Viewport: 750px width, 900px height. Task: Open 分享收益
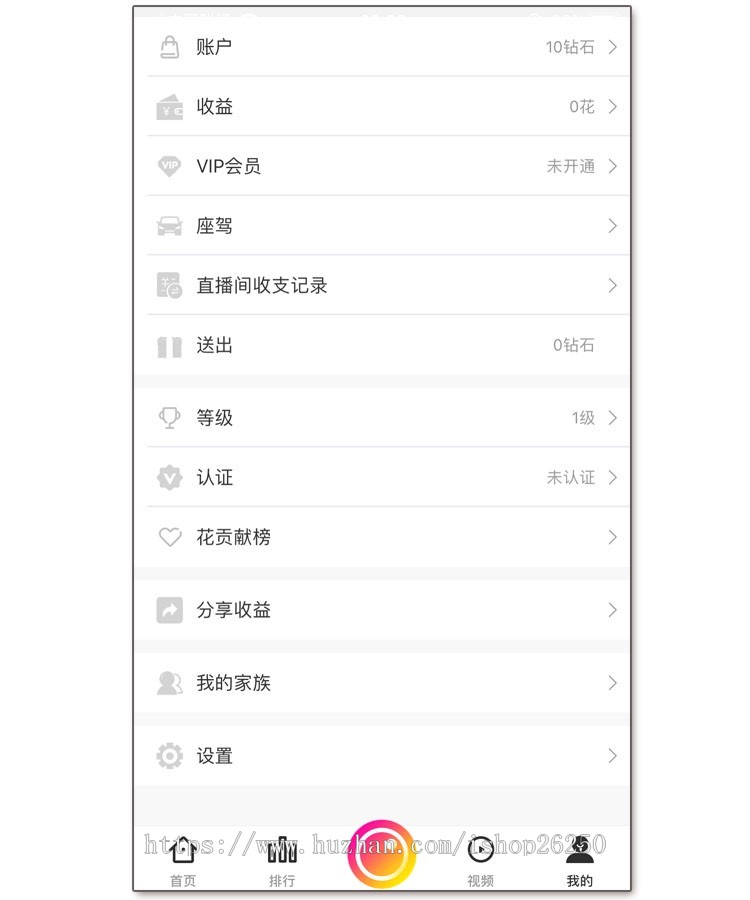pyautogui.click(x=382, y=610)
